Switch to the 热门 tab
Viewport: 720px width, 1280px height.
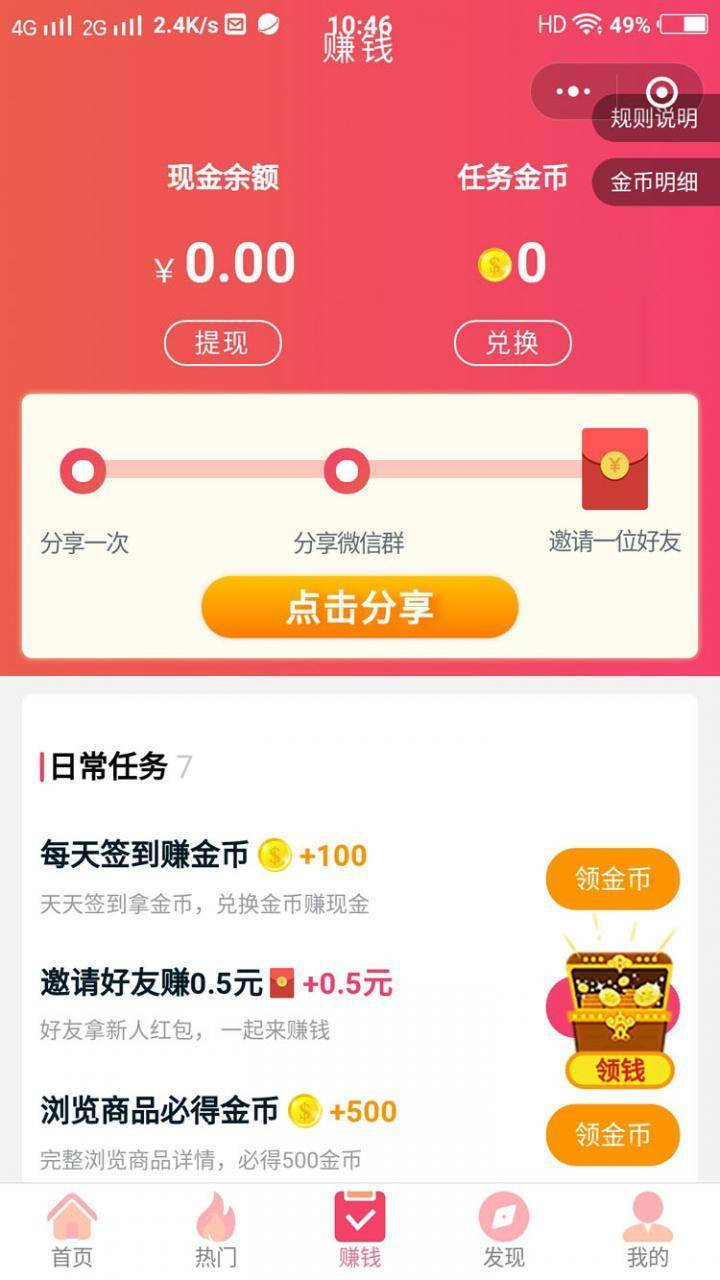(x=216, y=1231)
